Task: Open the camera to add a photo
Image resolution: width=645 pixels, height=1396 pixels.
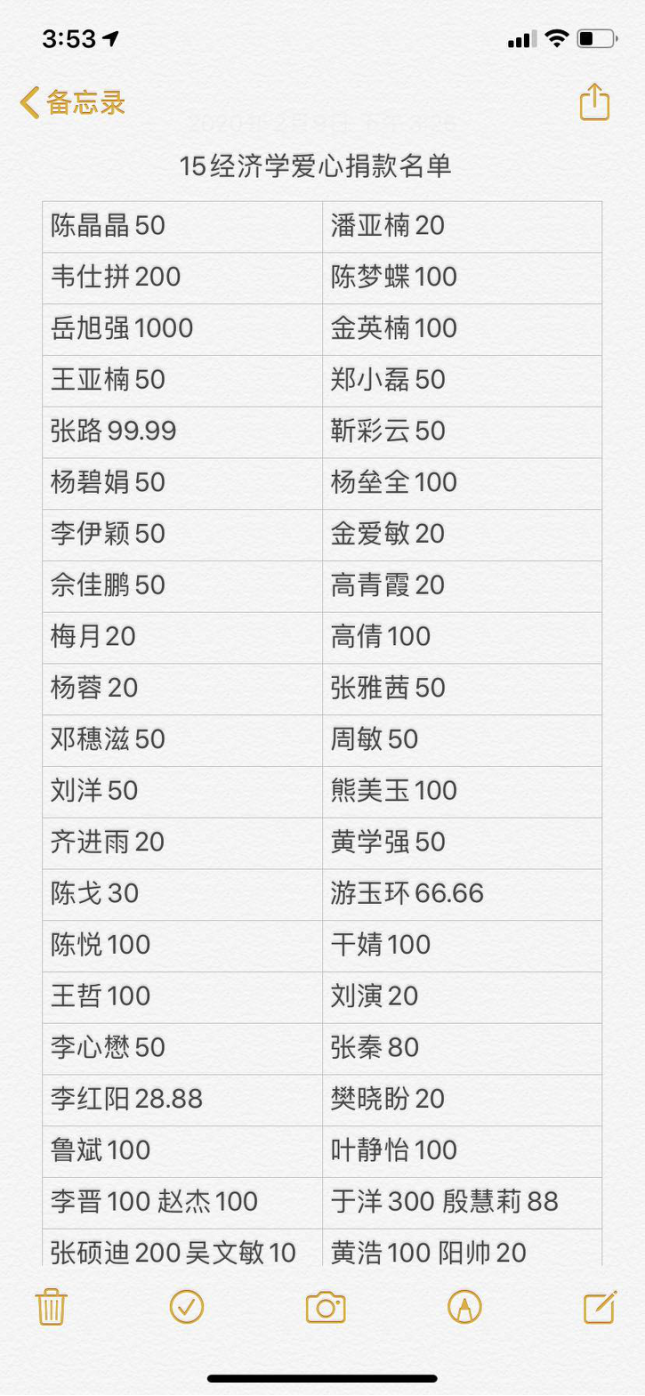Action: (325, 1307)
